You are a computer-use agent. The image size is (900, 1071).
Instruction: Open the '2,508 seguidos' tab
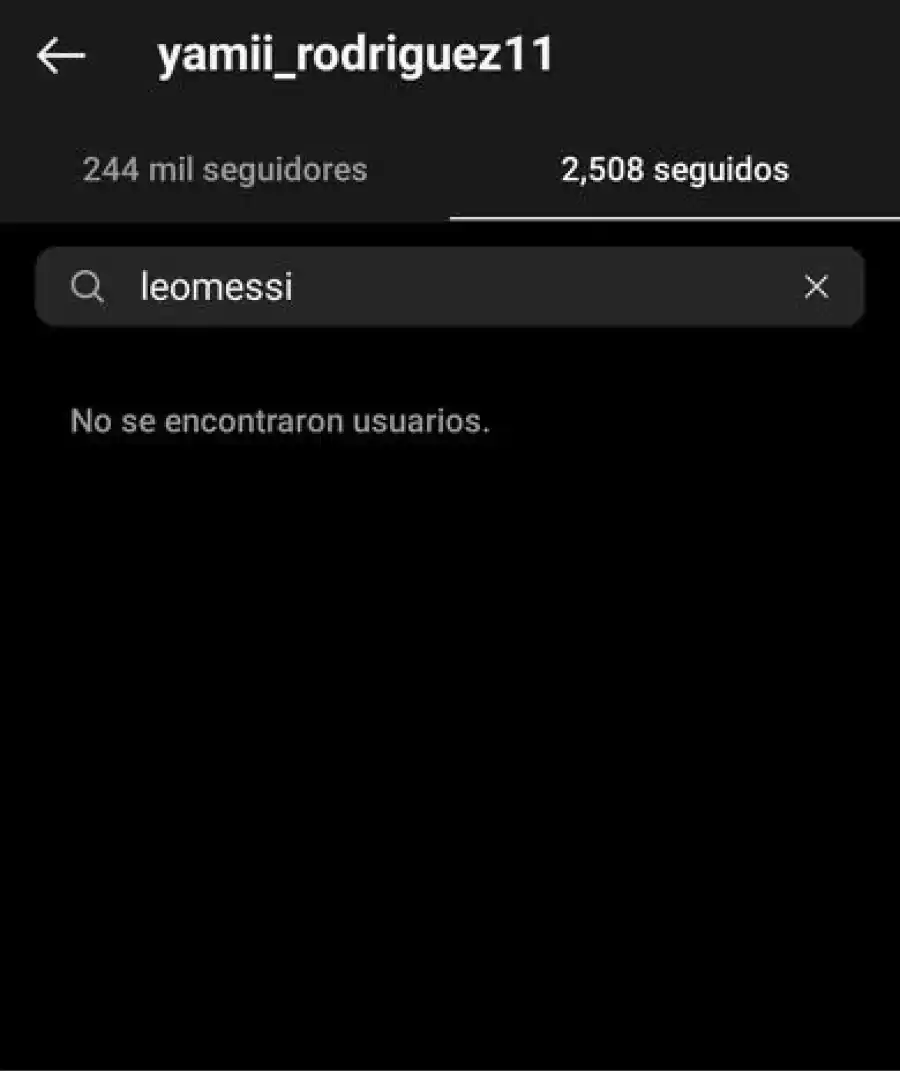tap(675, 170)
